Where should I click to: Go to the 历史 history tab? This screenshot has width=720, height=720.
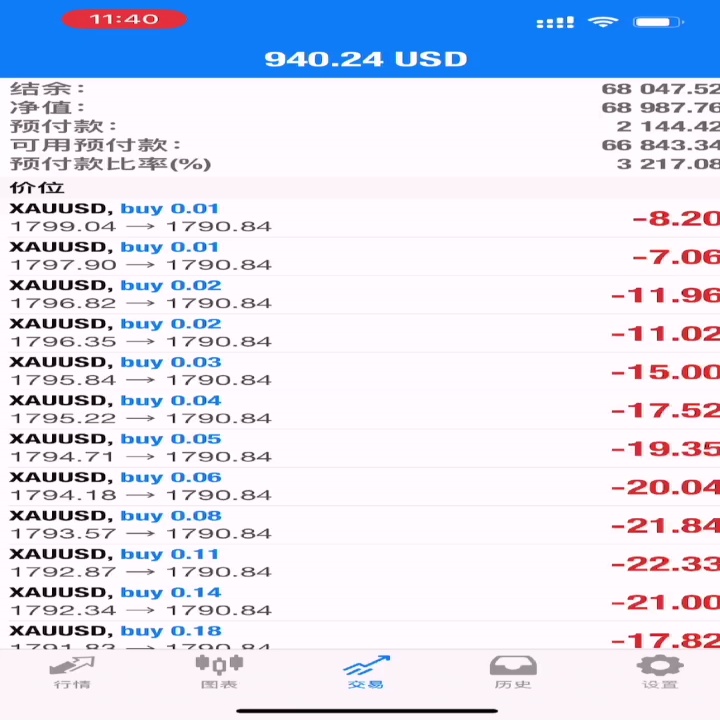coord(513,672)
